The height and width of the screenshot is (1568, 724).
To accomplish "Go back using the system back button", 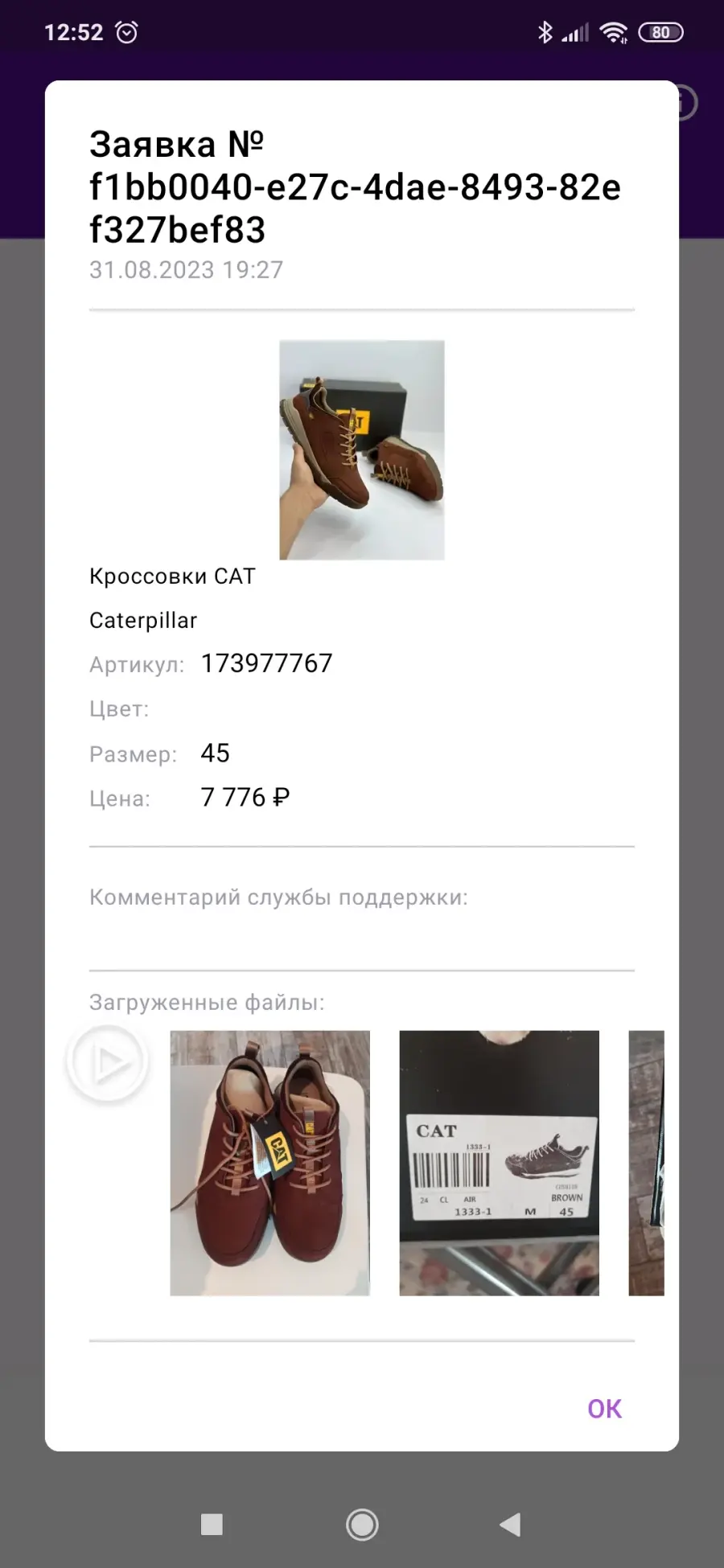I will (x=510, y=1525).
